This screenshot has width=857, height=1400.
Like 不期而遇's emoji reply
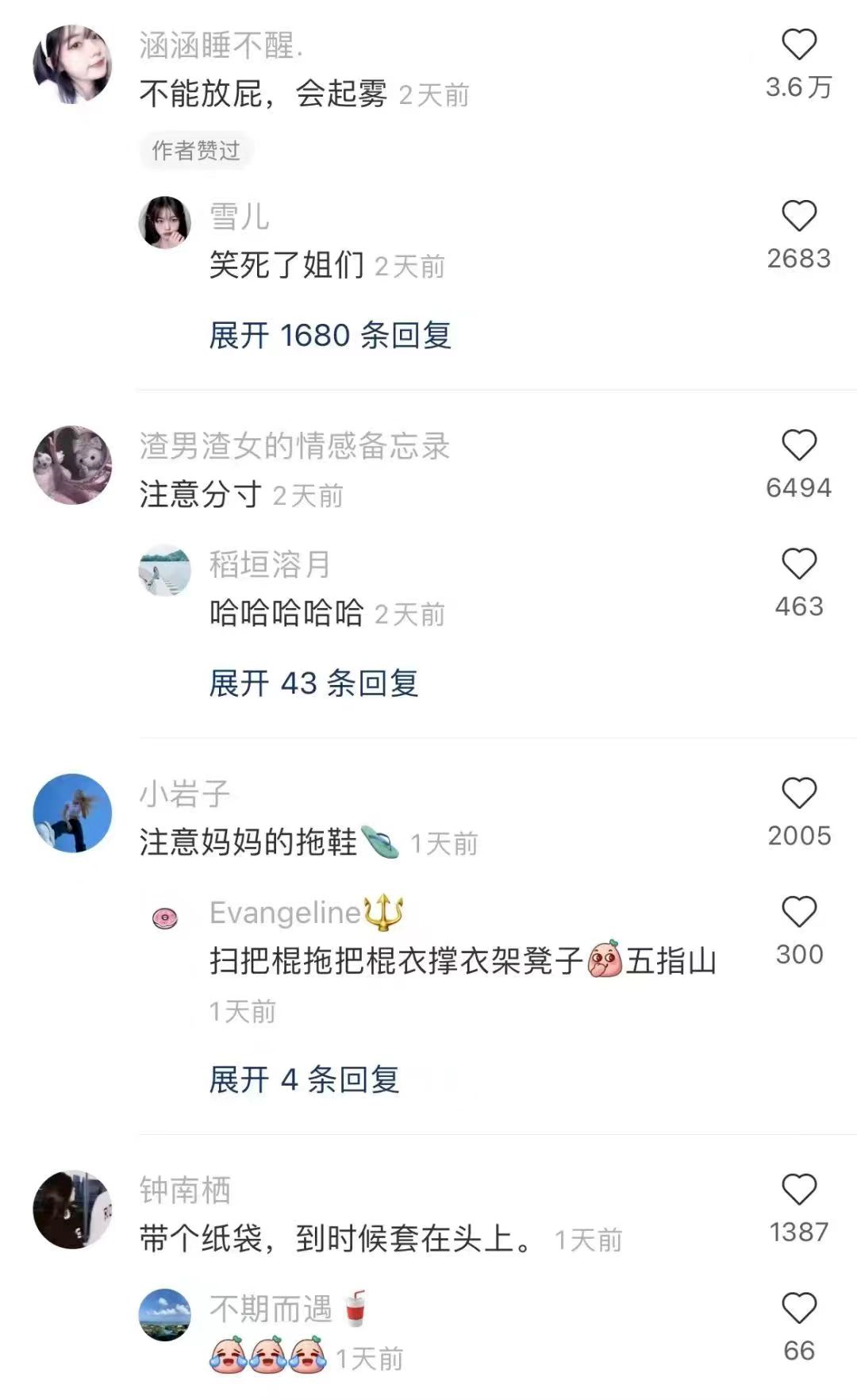798,1309
